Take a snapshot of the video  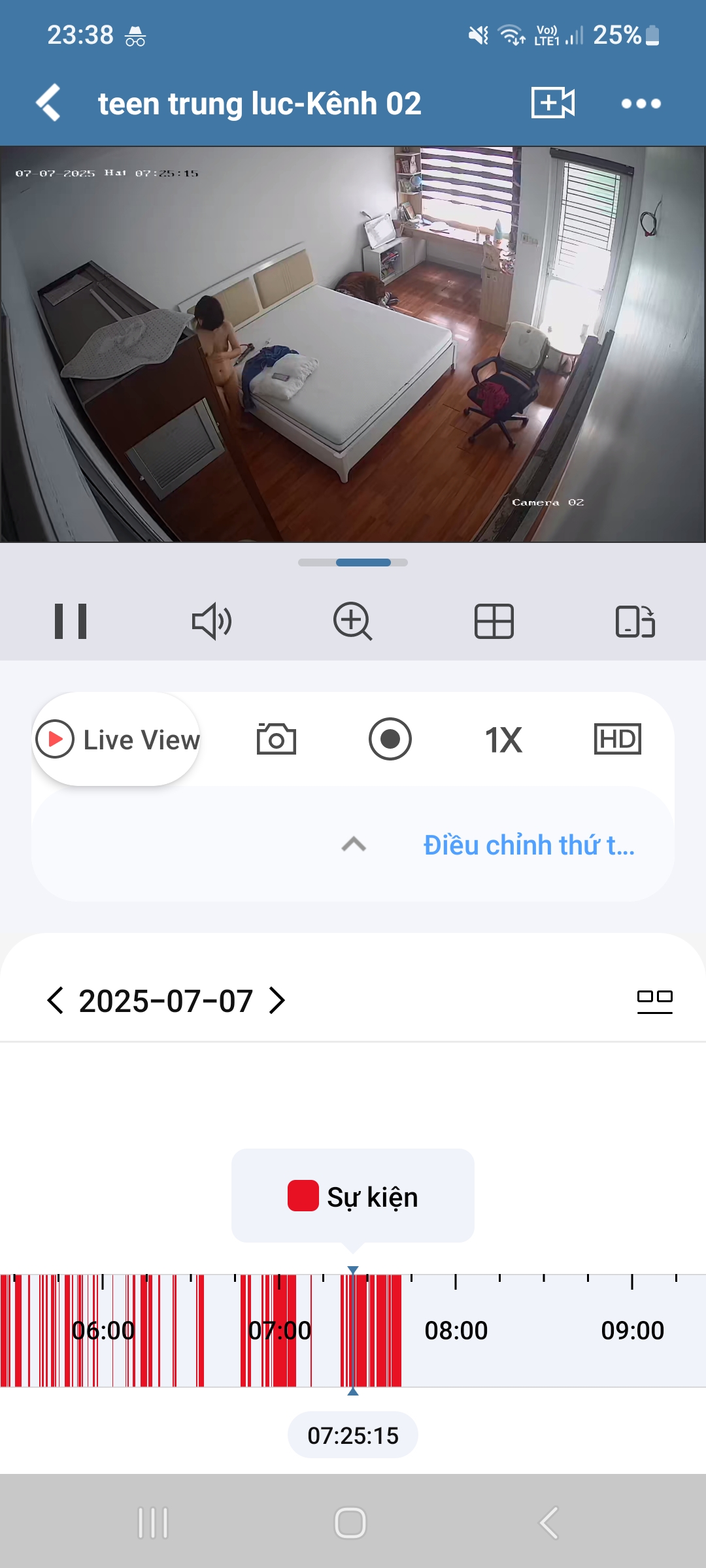277,738
